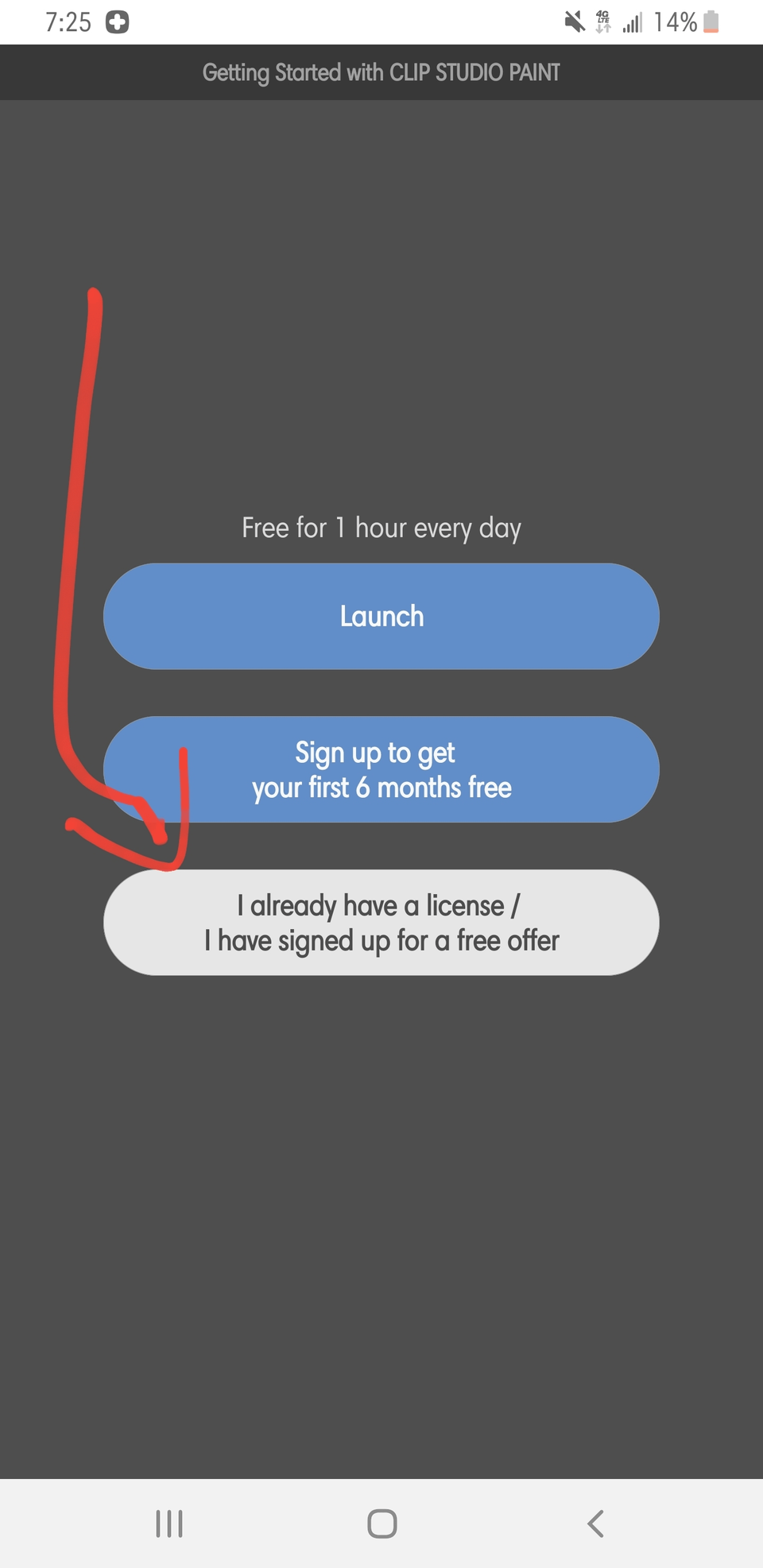Go to the home screen
Screen dimensions: 763x1568
point(382,1523)
